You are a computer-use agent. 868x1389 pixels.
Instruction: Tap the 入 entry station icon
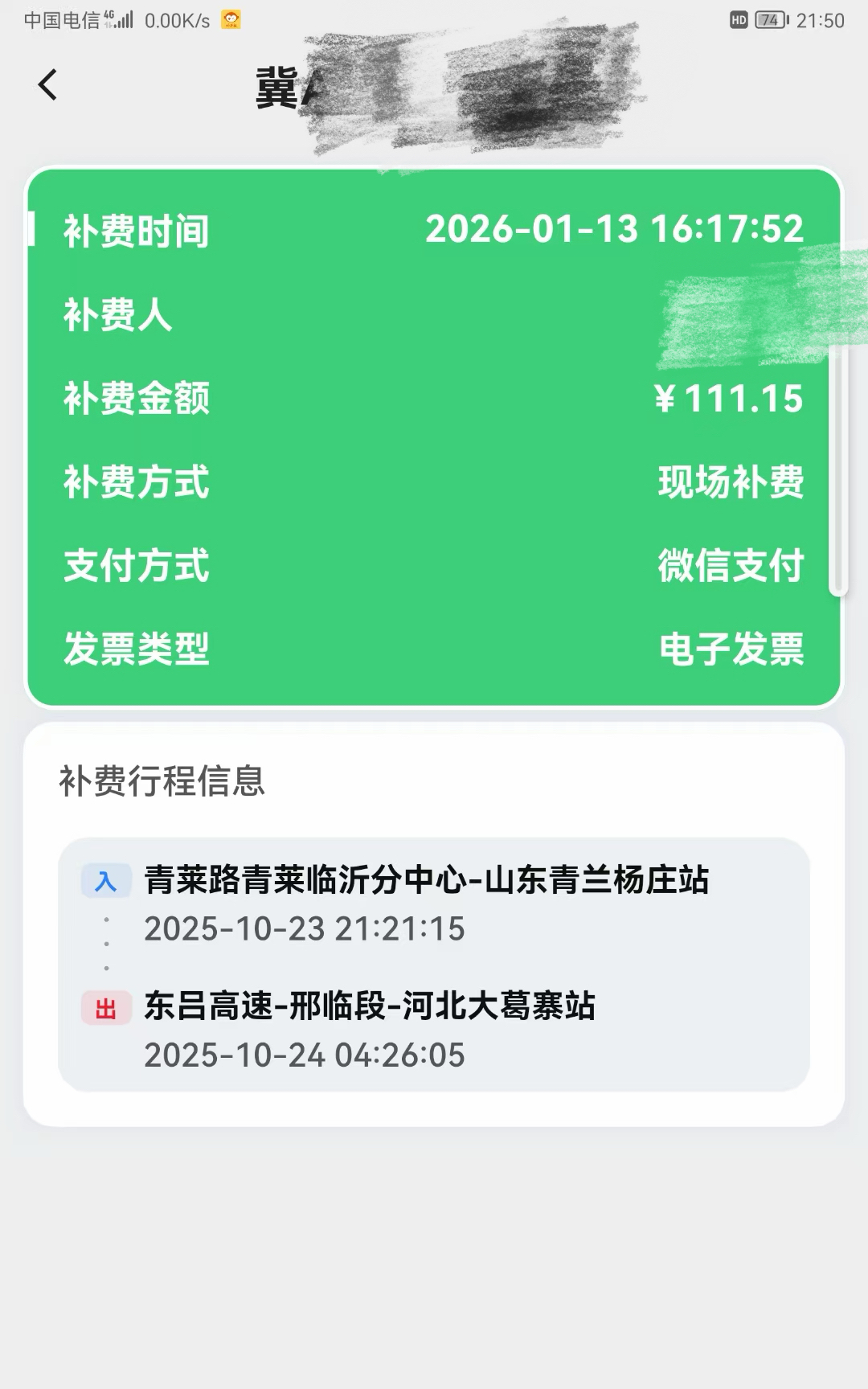pyautogui.click(x=107, y=881)
